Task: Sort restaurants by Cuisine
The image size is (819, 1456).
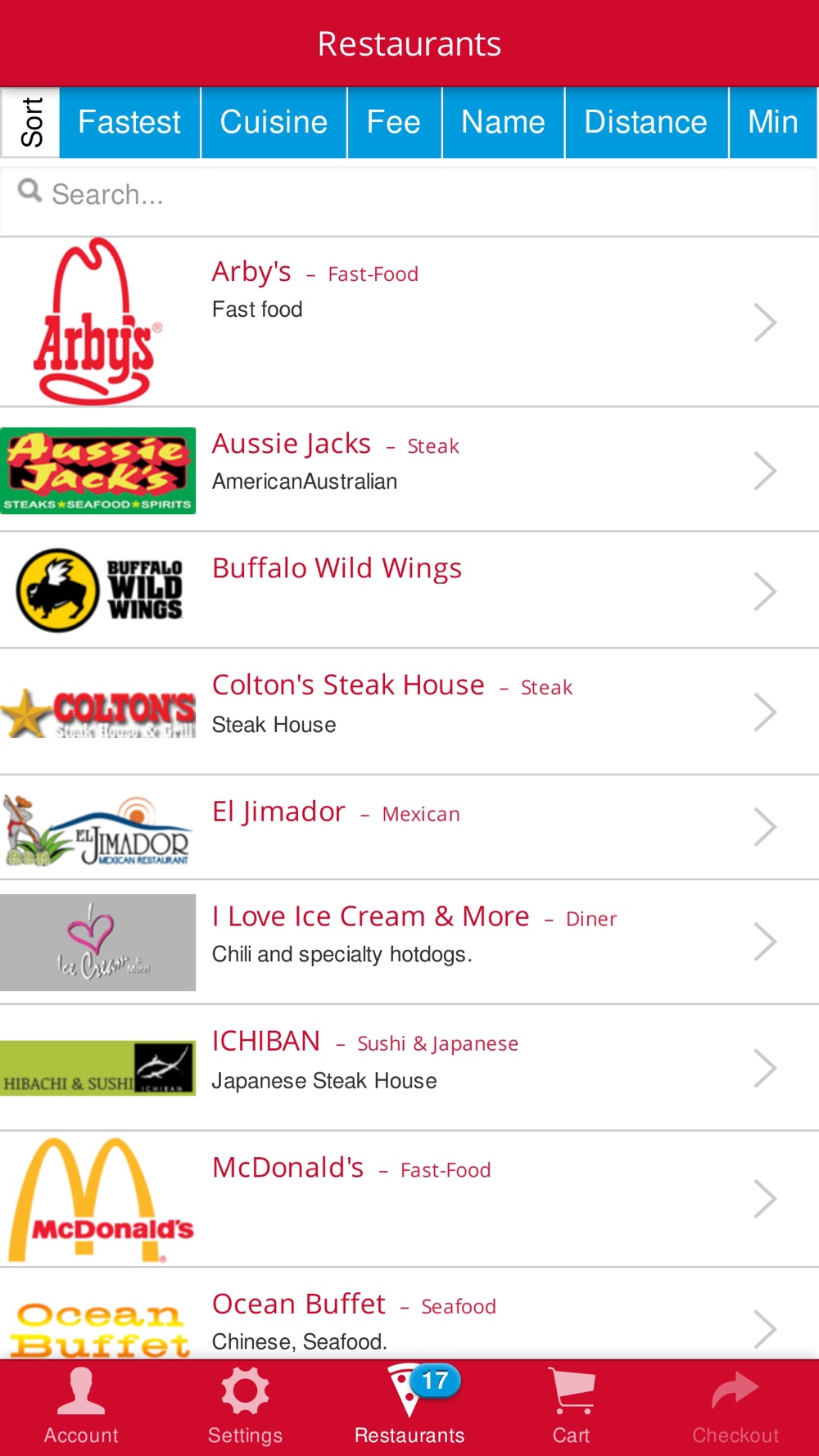Action: pyautogui.click(x=274, y=122)
